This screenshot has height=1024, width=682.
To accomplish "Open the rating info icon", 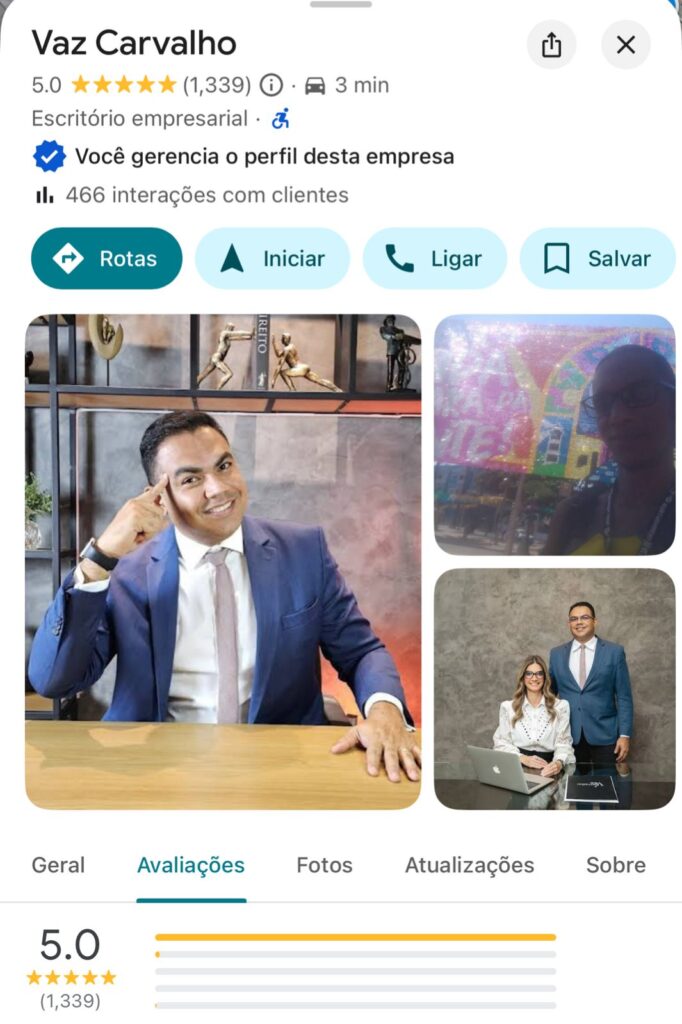I will [x=271, y=85].
